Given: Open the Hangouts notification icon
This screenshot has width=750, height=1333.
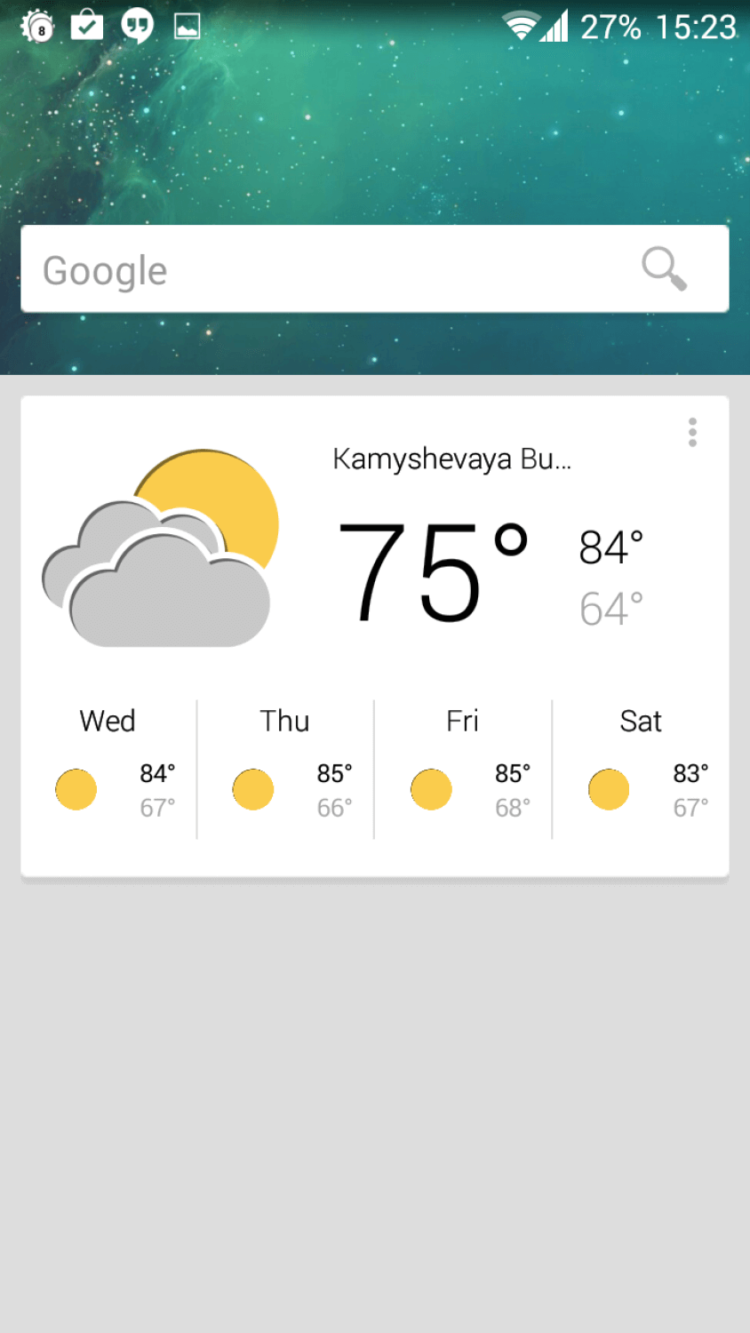Looking at the screenshot, I should click(137, 26).
